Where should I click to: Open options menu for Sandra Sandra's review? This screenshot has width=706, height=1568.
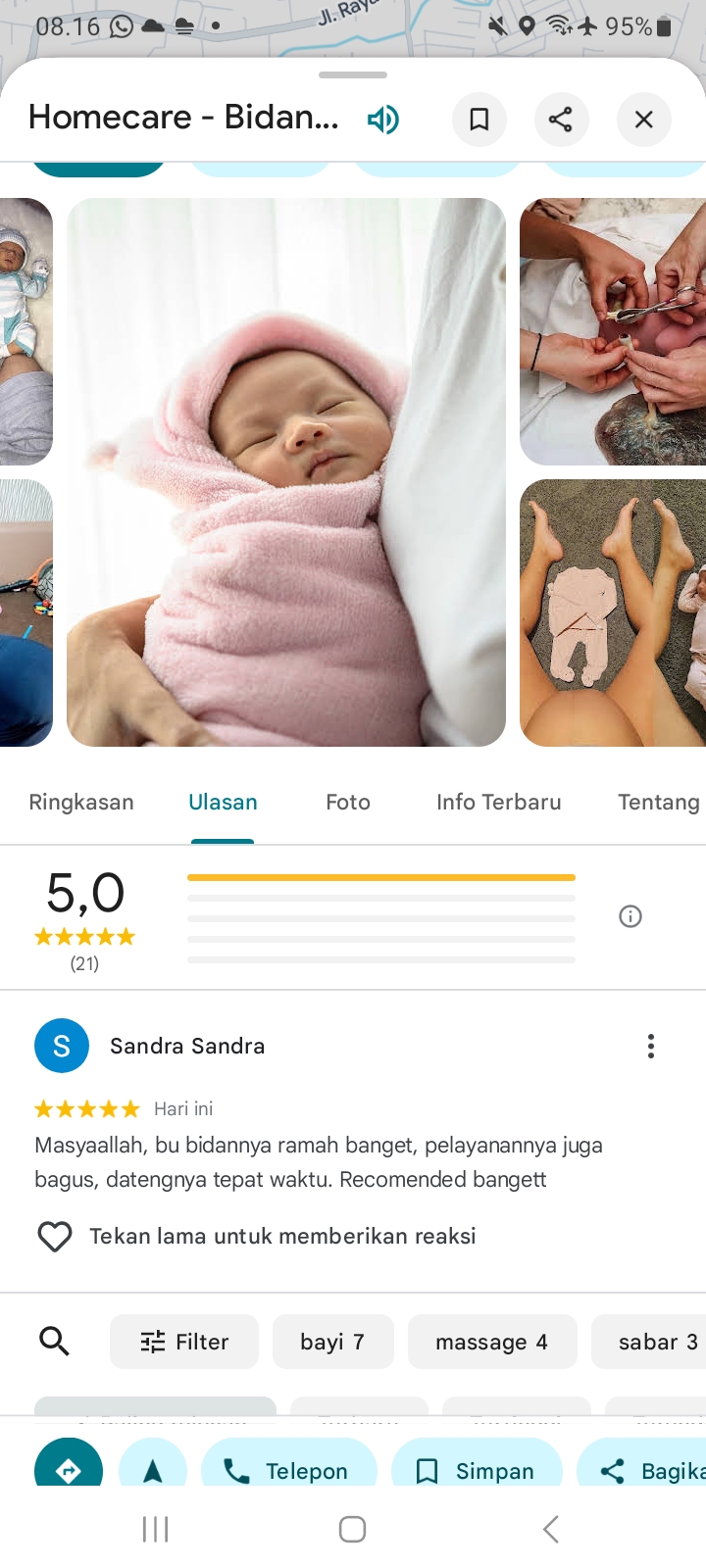tap(650, 1047)
